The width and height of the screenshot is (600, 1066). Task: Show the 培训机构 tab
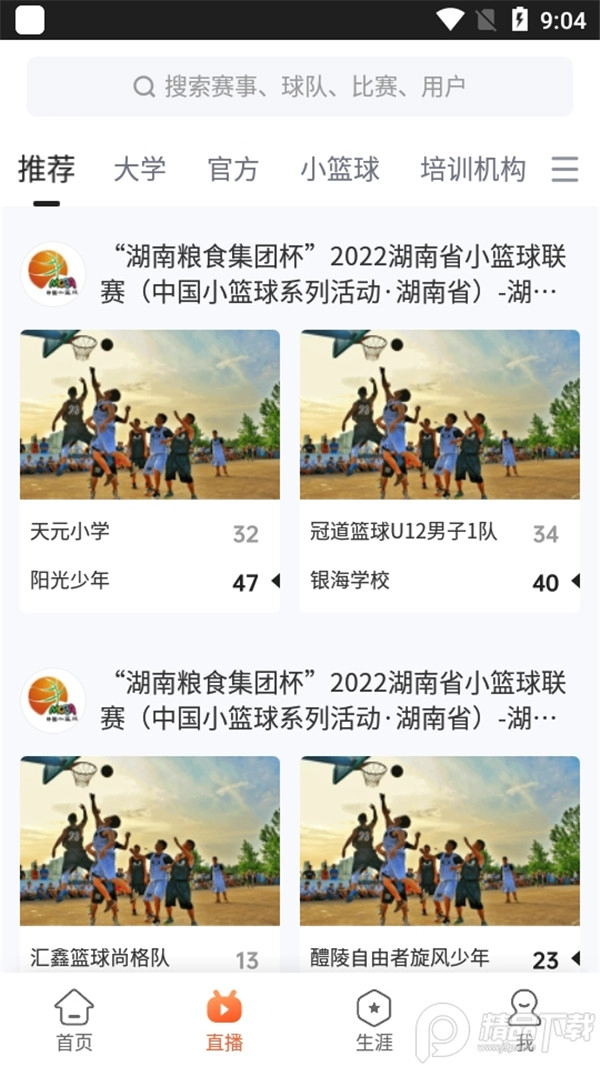472,169
